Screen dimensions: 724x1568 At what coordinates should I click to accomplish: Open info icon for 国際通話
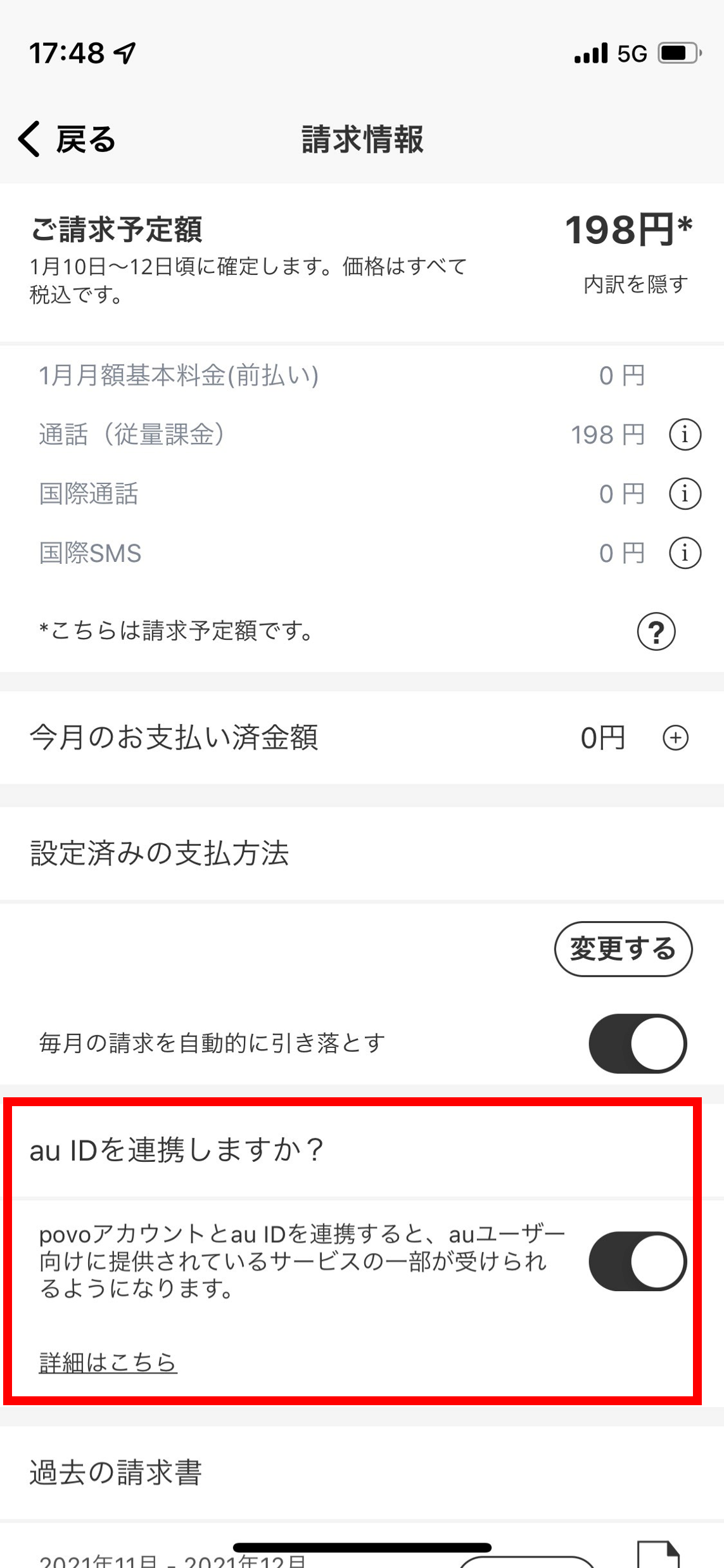point(685,494)
